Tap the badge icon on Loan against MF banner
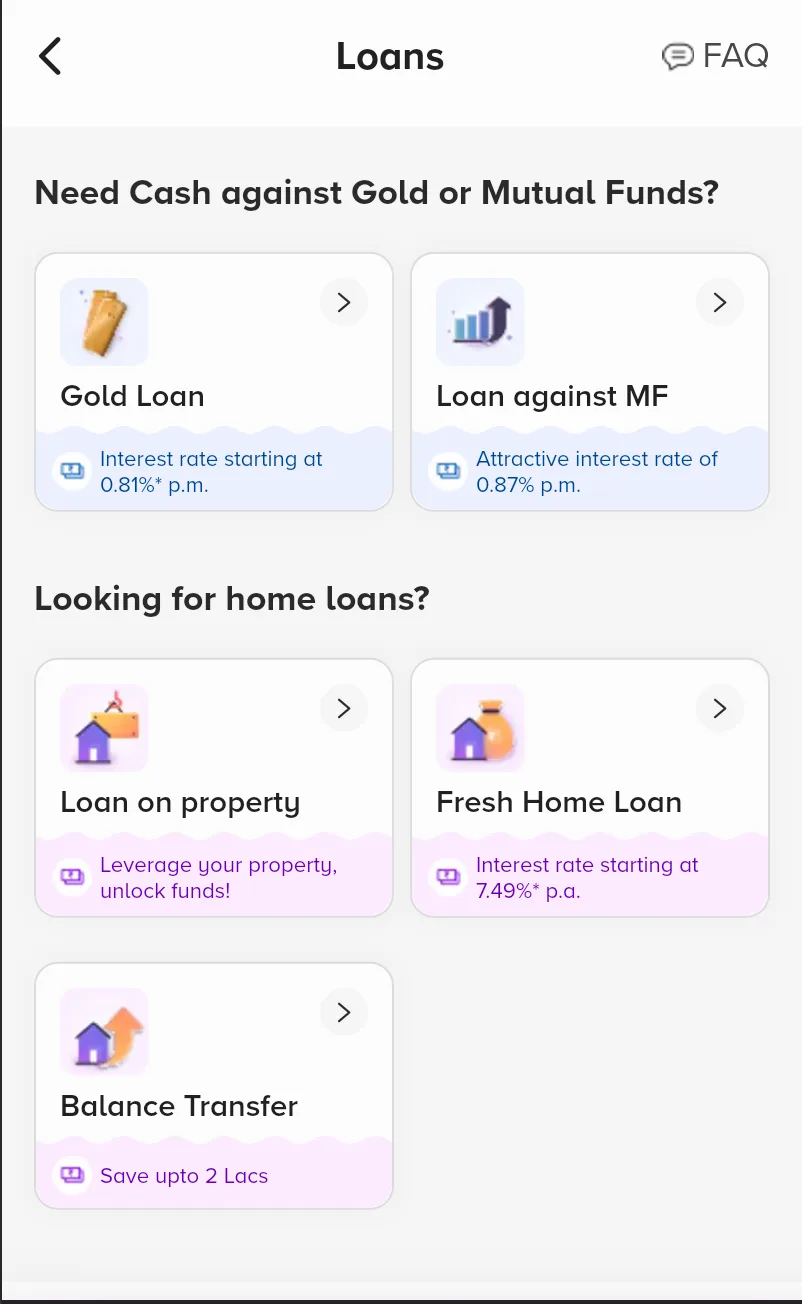The height and width of the screenshot is (1304, 802). point(447,470)
